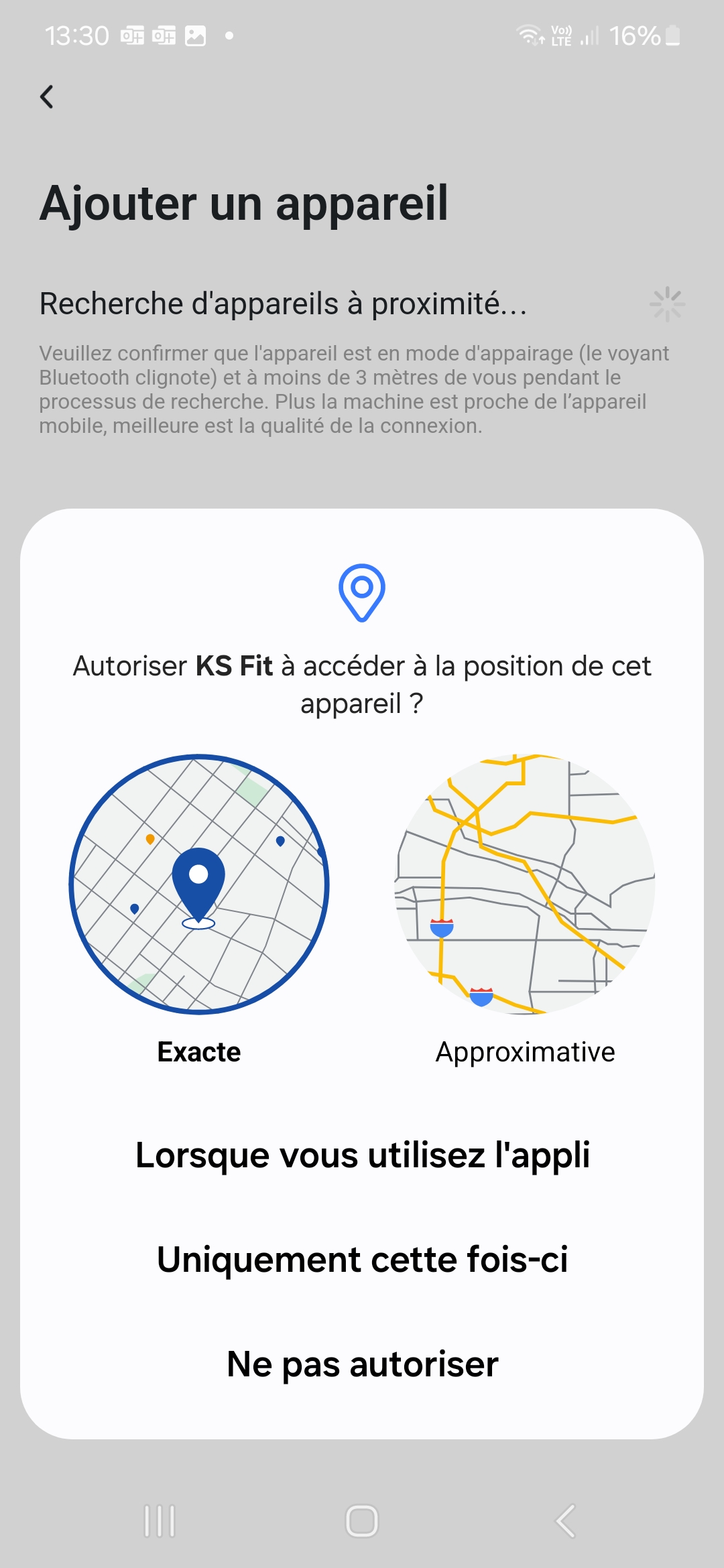Go back using the top-left arrow

click(47, 97)
